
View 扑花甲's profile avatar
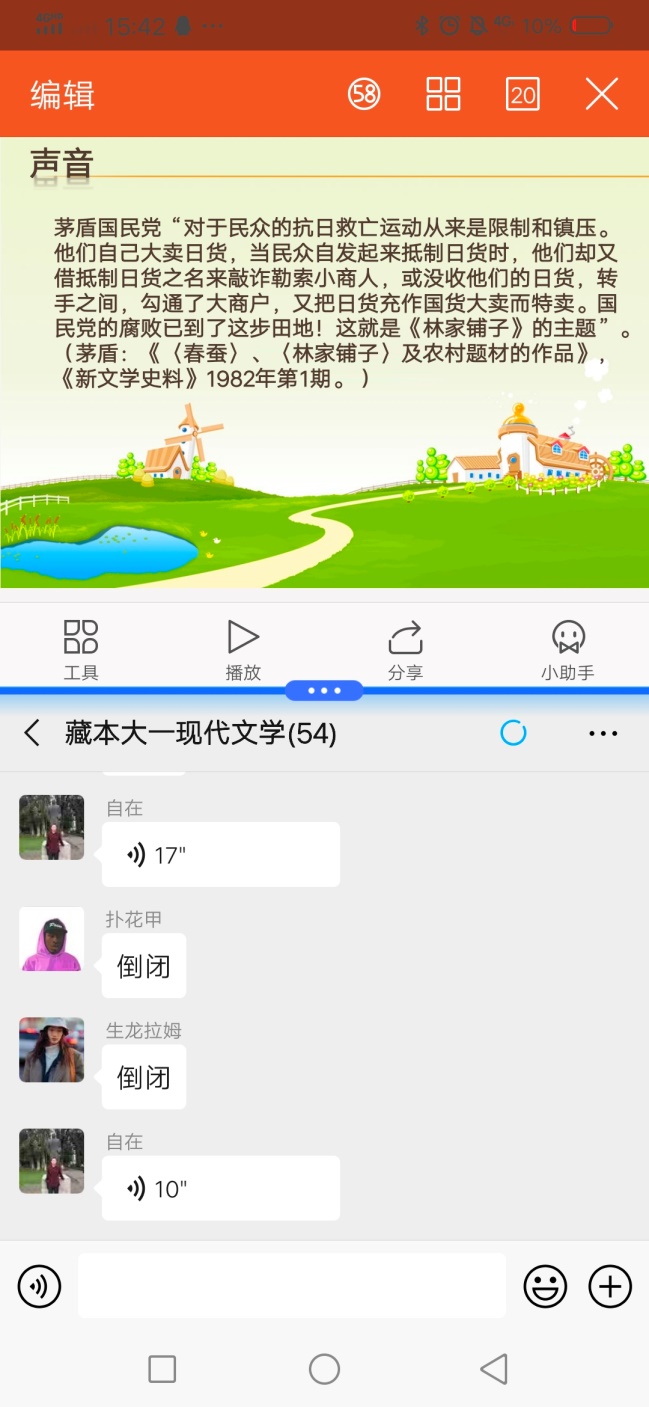tap(51, 939)
